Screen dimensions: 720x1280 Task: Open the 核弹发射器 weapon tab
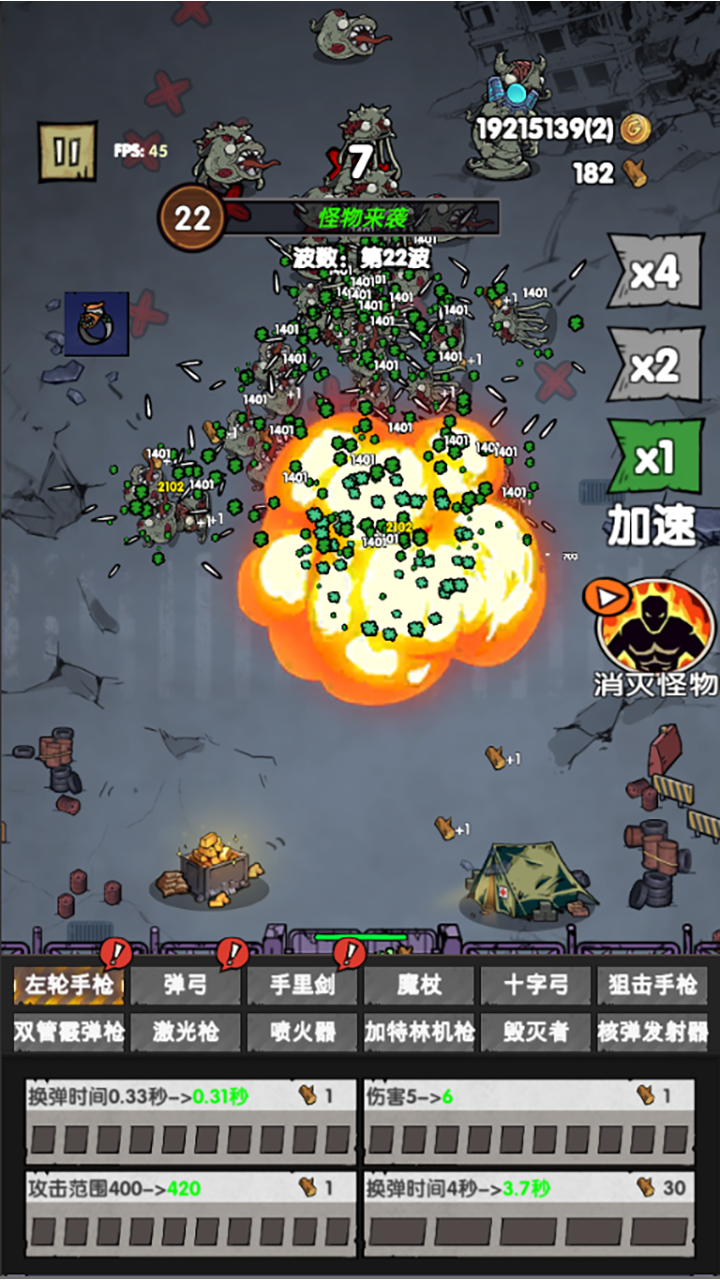pyautogui.click(x=652, y=1031)
